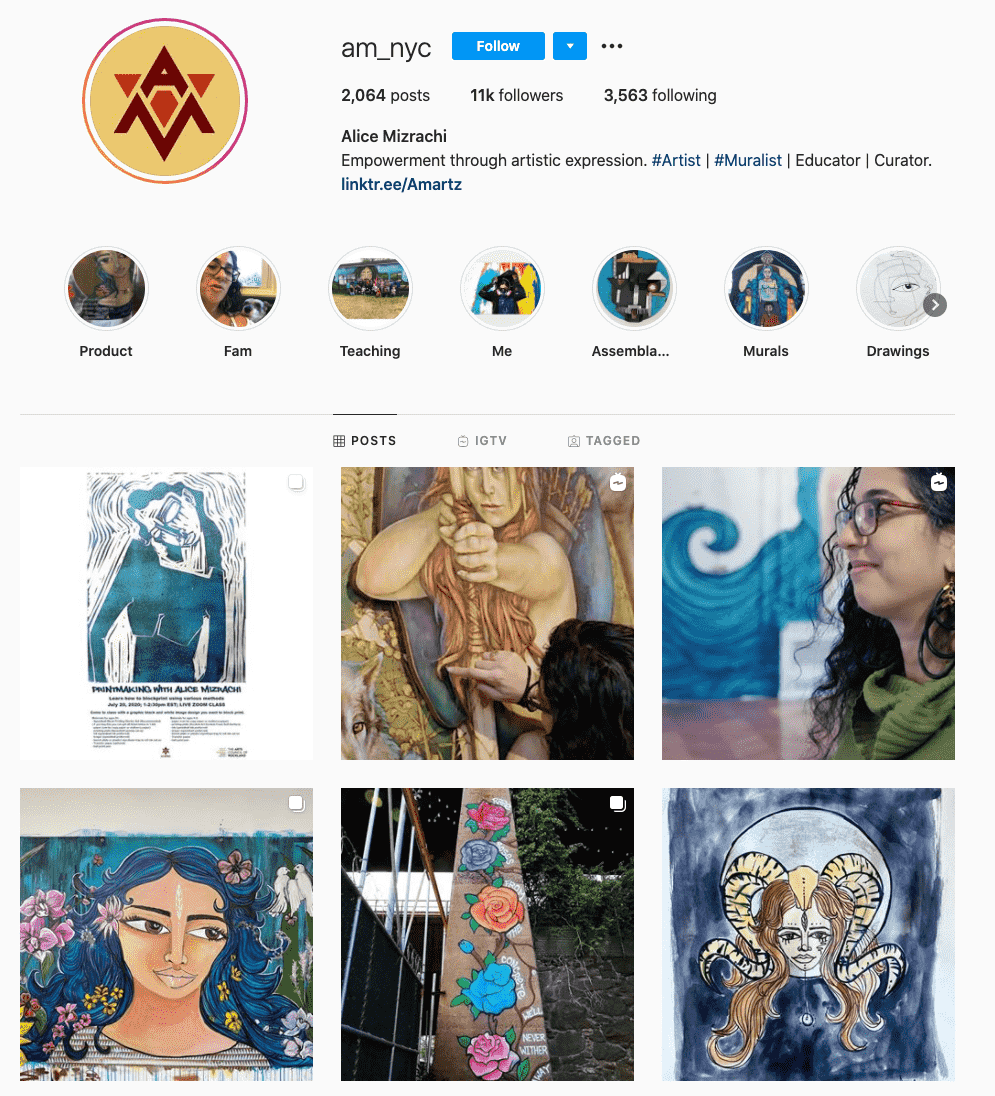
Task: Open the #Artist hashtag
Action: click(676, 160)
